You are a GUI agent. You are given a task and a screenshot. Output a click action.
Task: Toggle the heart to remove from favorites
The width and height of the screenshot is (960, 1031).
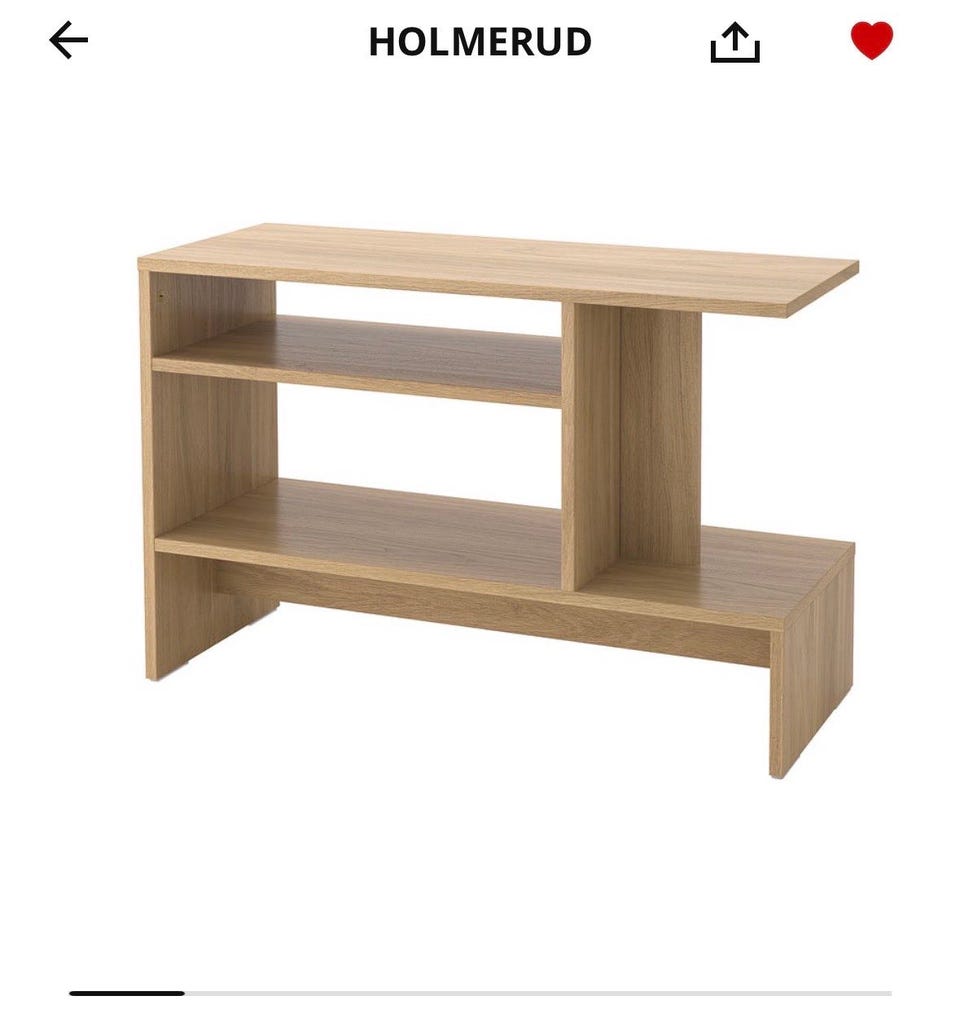tap(873, 40)
